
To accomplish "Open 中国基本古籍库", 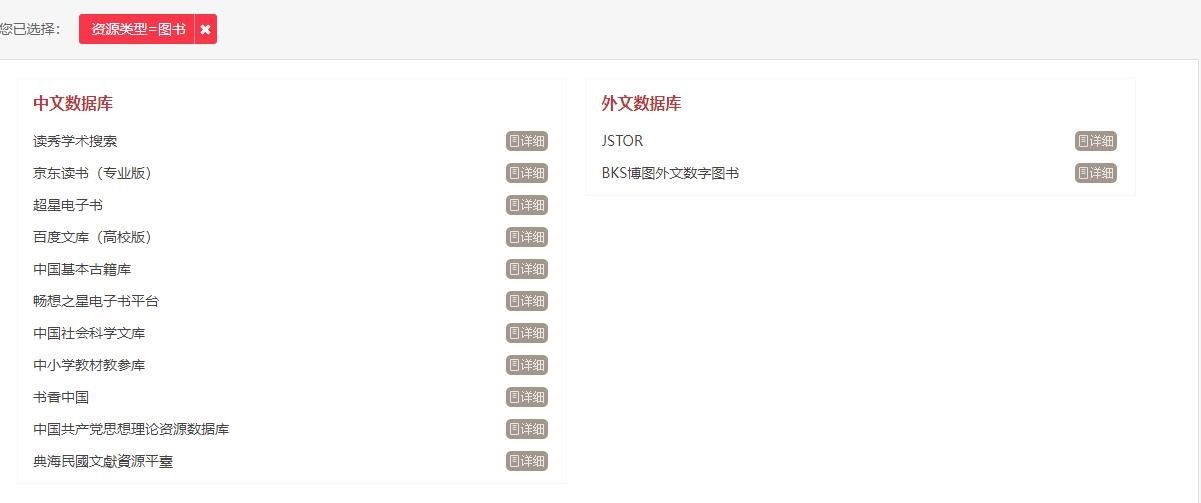I will point(82,269).
